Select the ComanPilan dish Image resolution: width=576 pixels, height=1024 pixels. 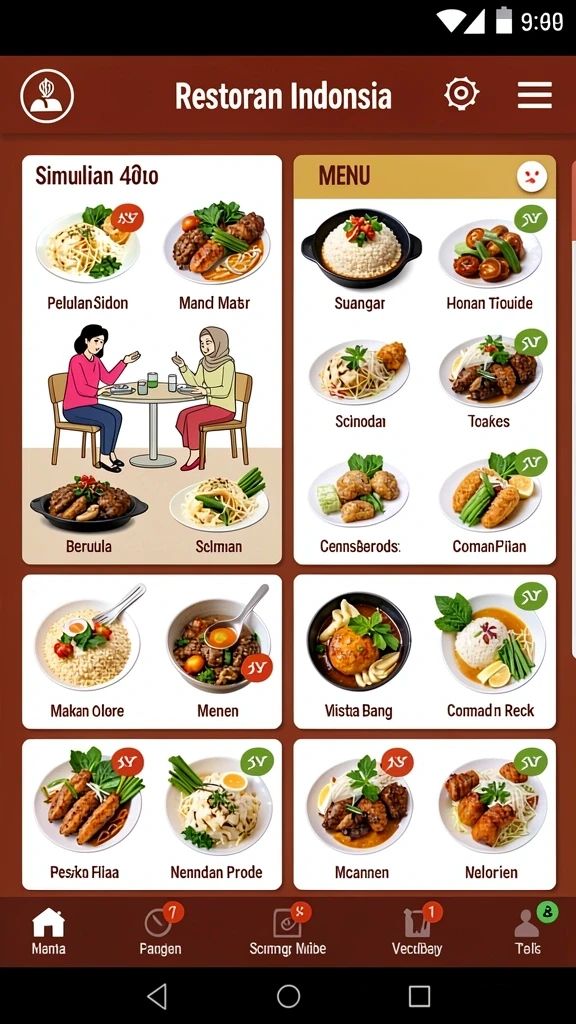(490, 503)
